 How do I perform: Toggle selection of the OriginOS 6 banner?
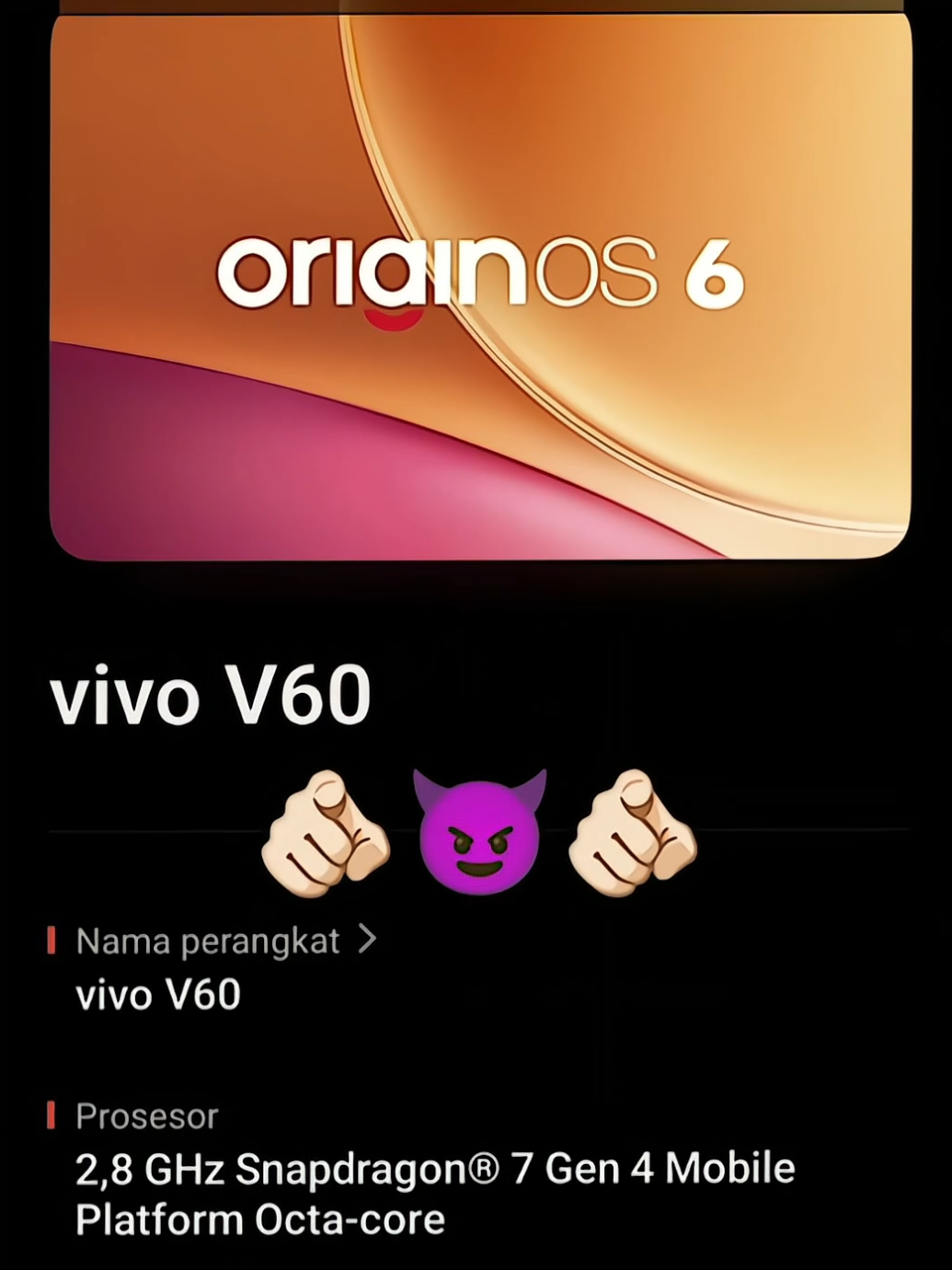pos(478,285)
